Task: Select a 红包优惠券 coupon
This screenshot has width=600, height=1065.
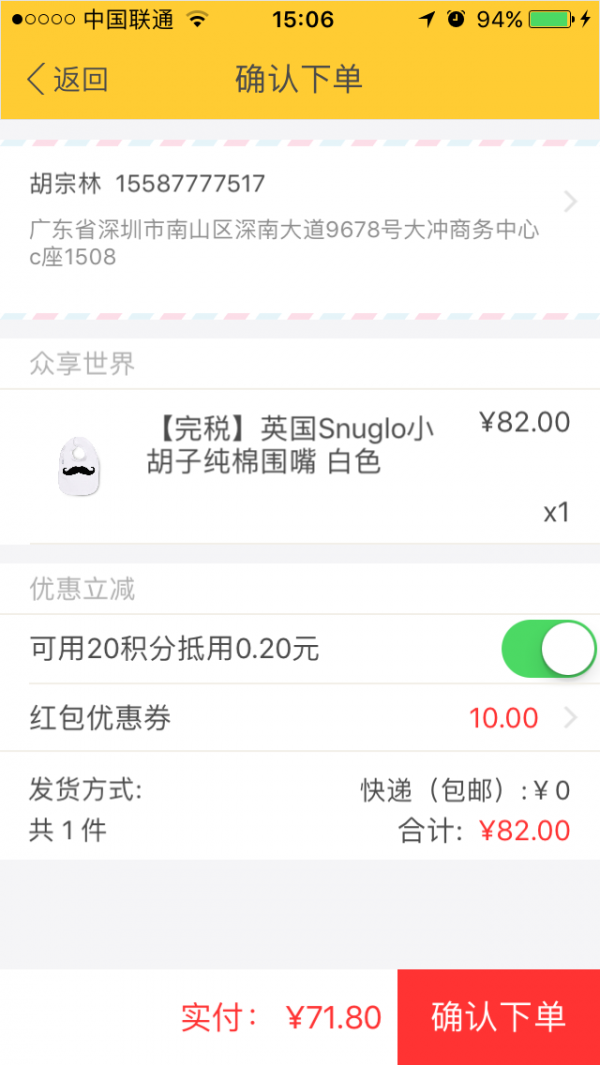Action: pyautogui.click(x=300, y=718)
